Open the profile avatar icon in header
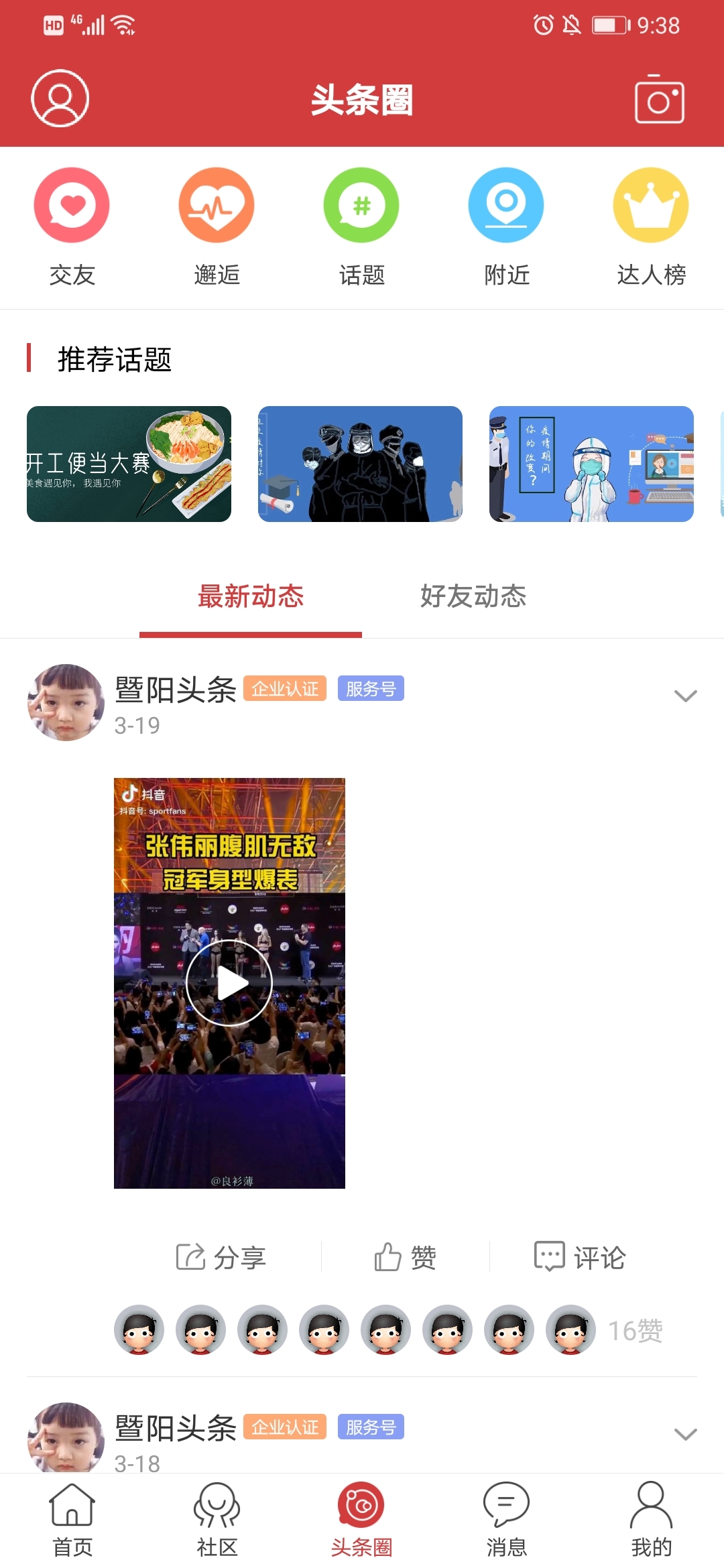The width and height of the screenshot is (724, 1568). 60,99
